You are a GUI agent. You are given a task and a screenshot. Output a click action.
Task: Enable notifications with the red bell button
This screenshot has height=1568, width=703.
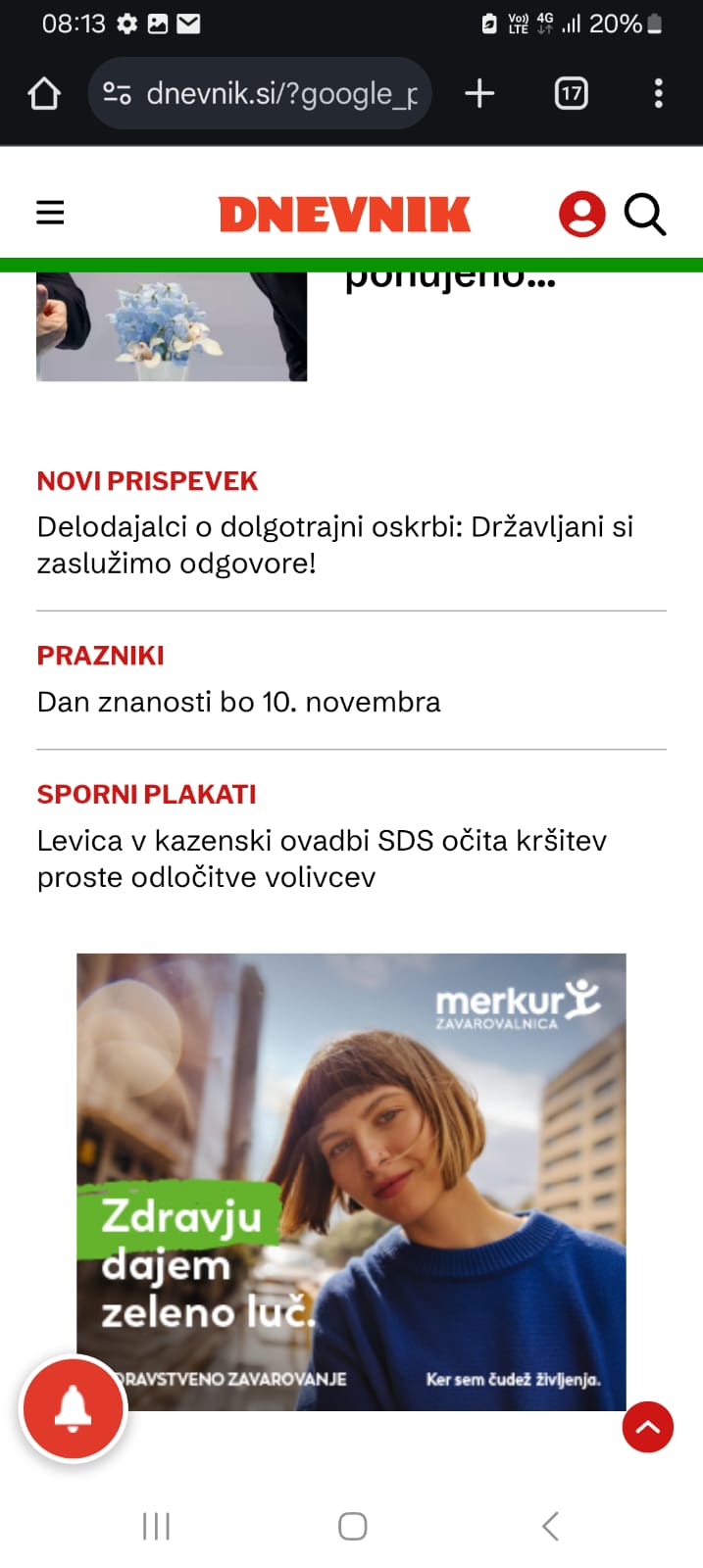[x=74, y=1409]
